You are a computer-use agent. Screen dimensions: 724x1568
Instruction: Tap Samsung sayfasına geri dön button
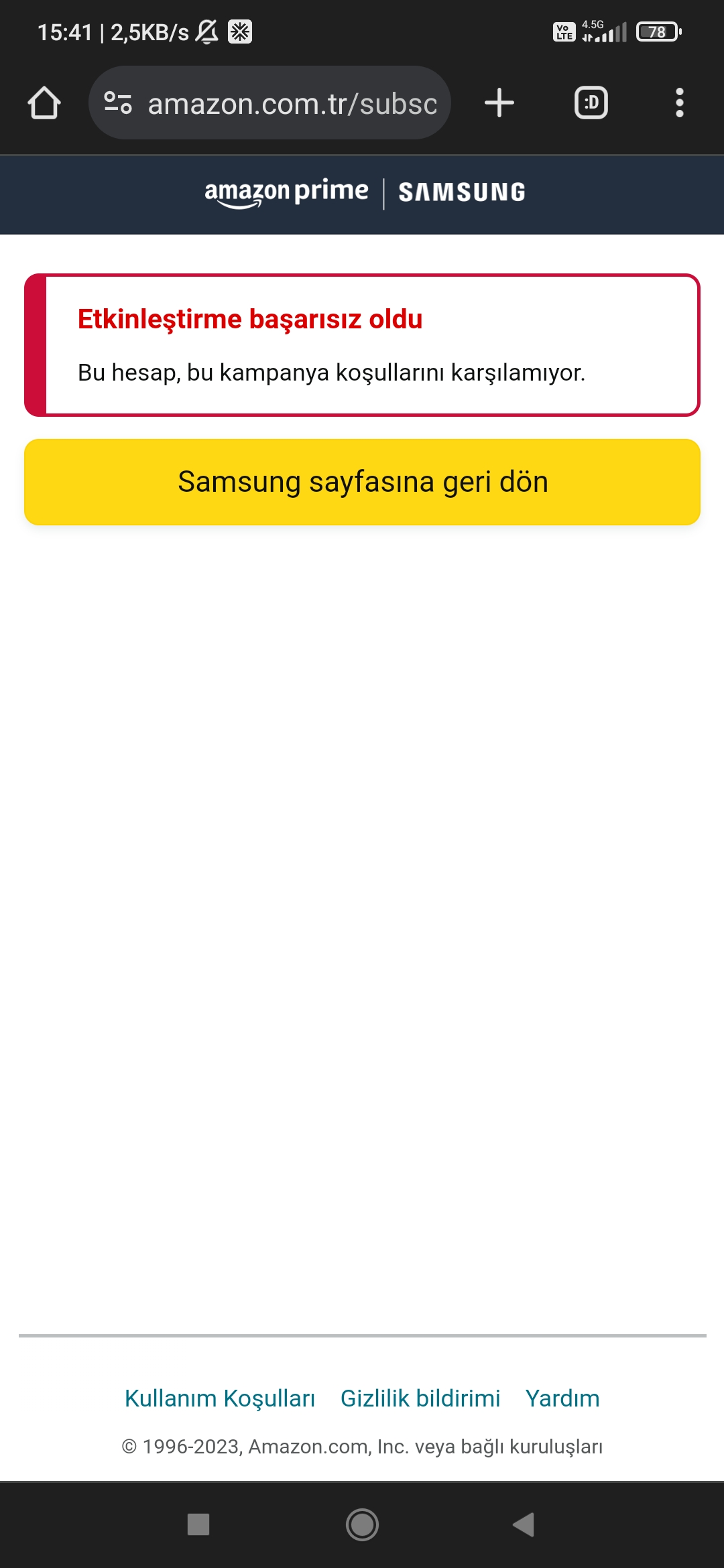(x=362, y=482)
